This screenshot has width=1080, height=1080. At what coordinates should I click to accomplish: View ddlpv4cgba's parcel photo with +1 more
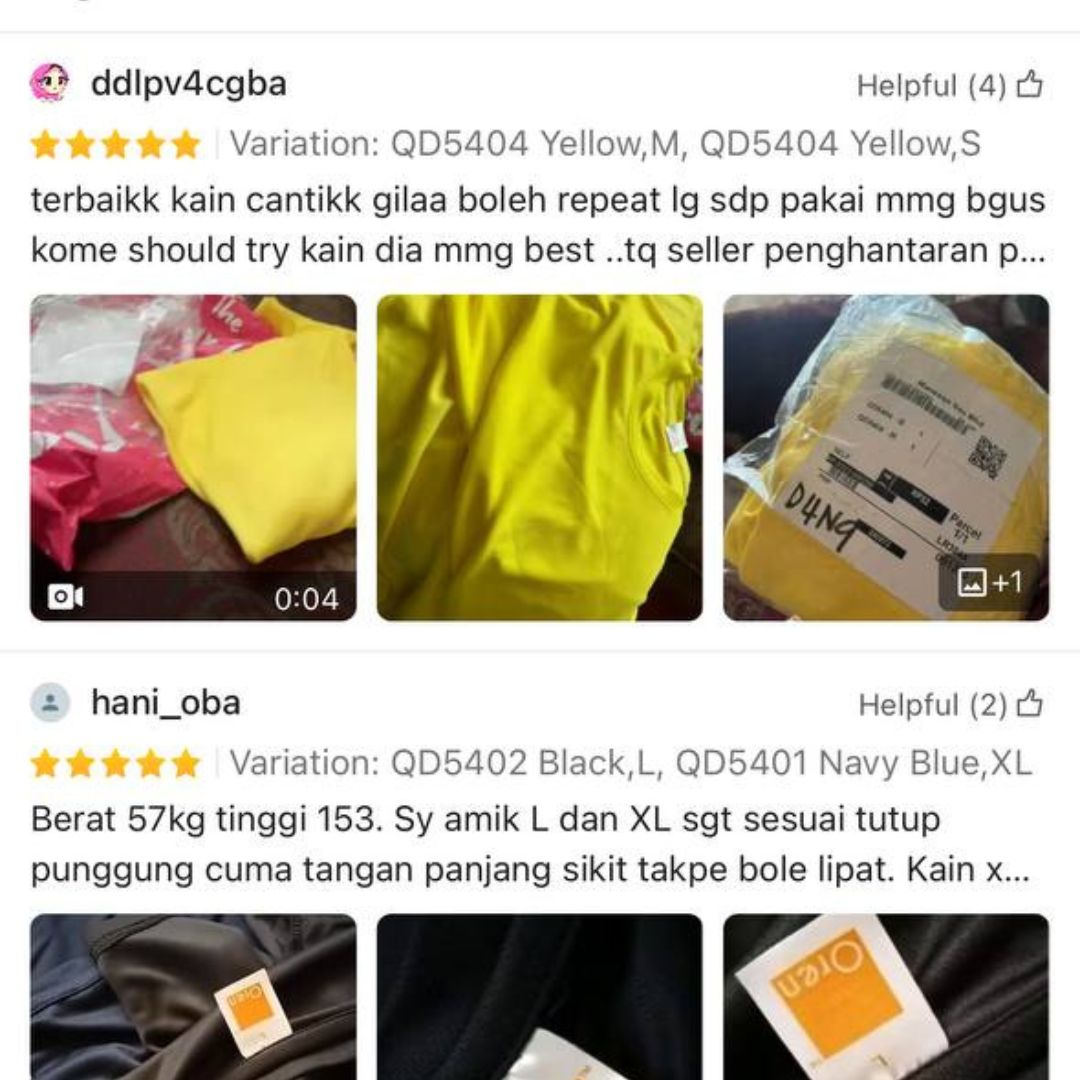pos(886,457)
